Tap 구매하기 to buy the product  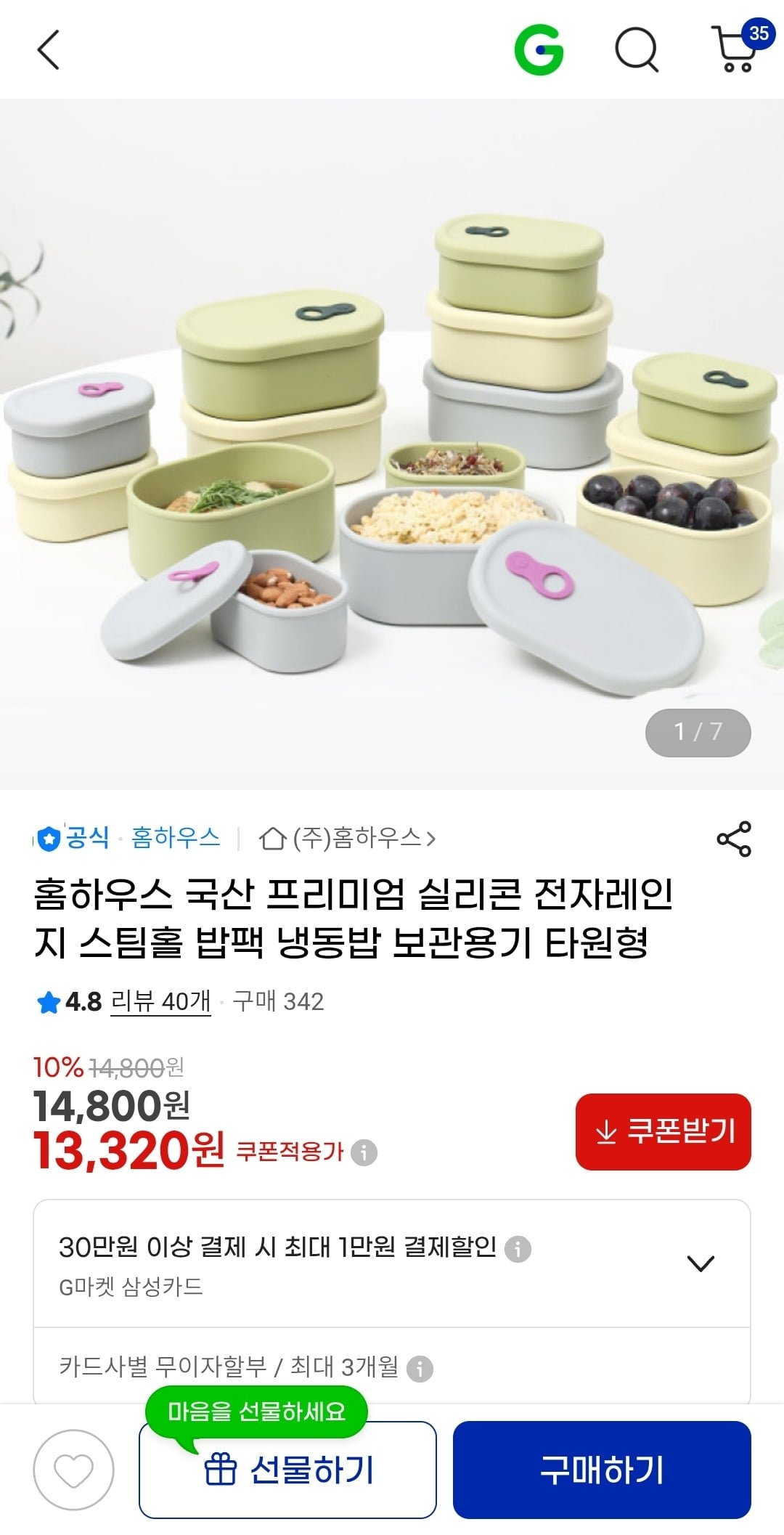tap(602, 1470)
